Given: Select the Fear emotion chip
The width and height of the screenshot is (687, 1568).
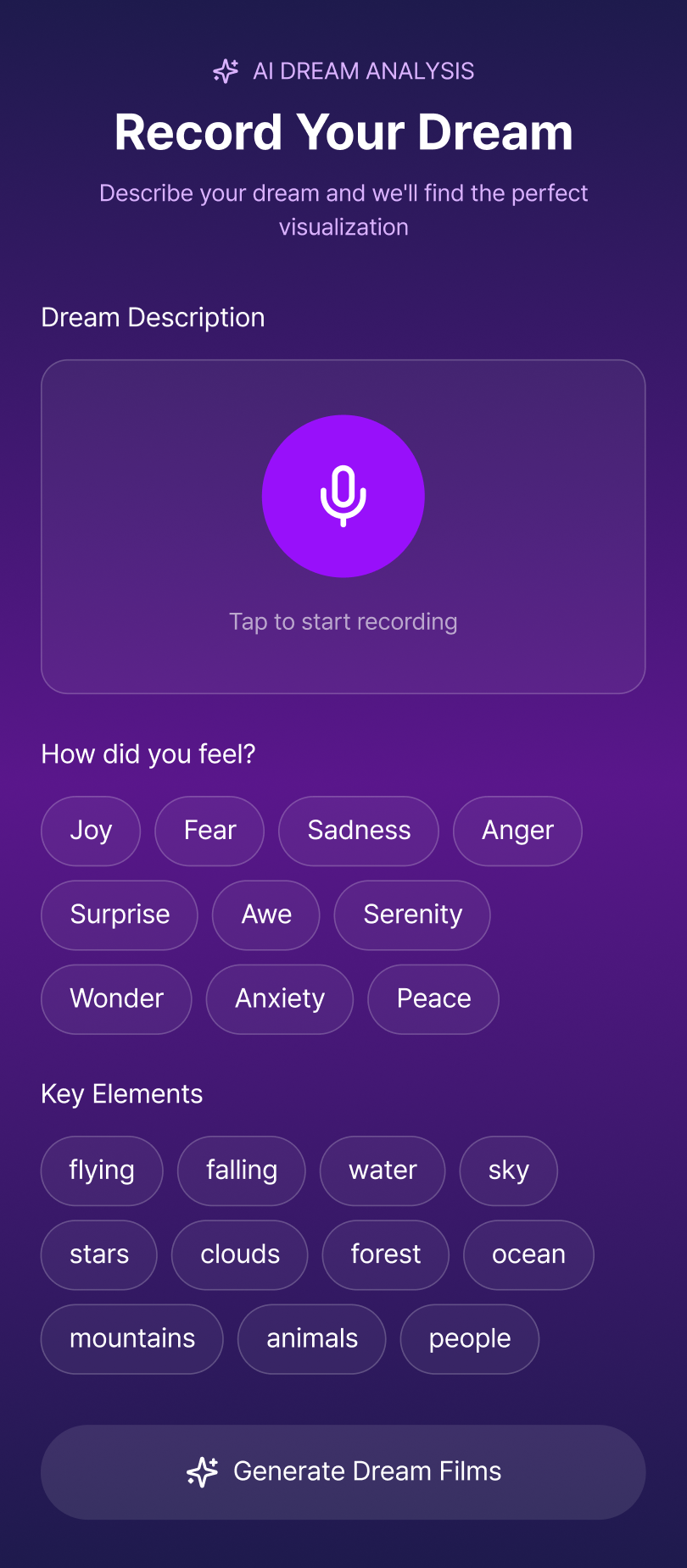Looking at the screenshot, I should click(209, 831).
